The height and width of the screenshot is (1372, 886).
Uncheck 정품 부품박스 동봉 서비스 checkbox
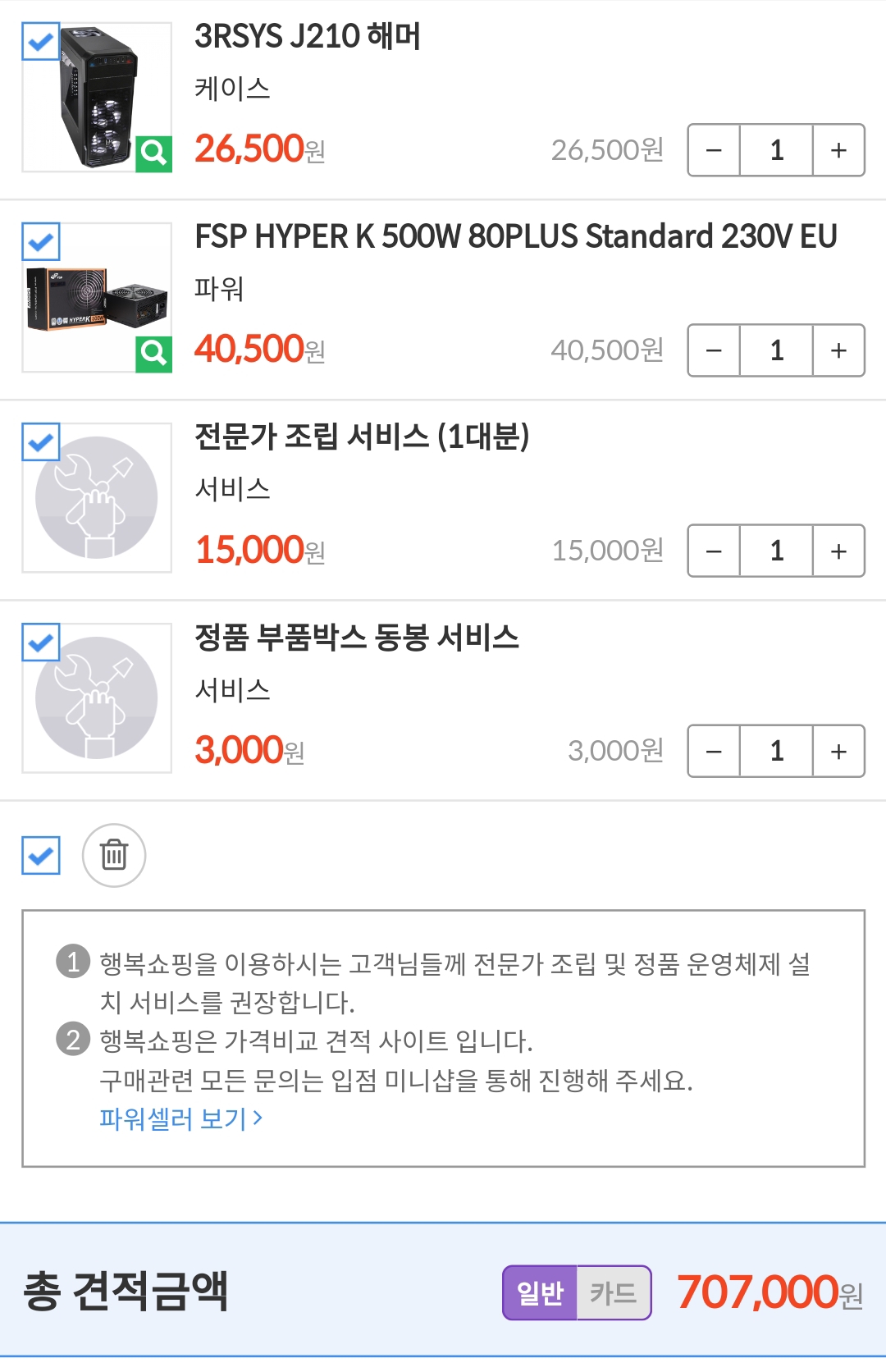point(41,642)
